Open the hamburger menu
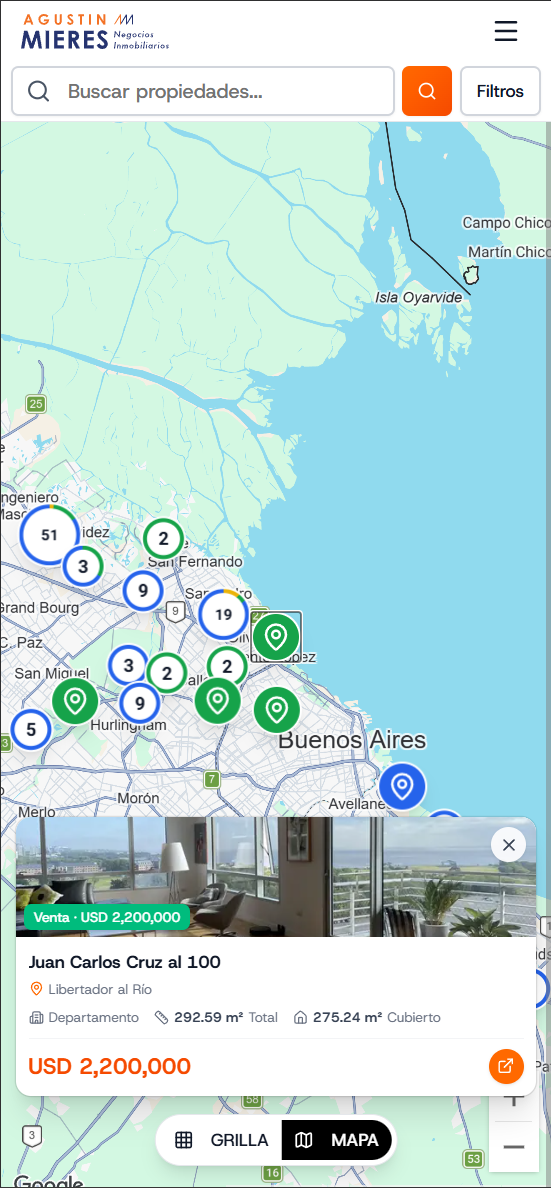The height and width of the screenshot is (1188, 551). click(506, 31)
